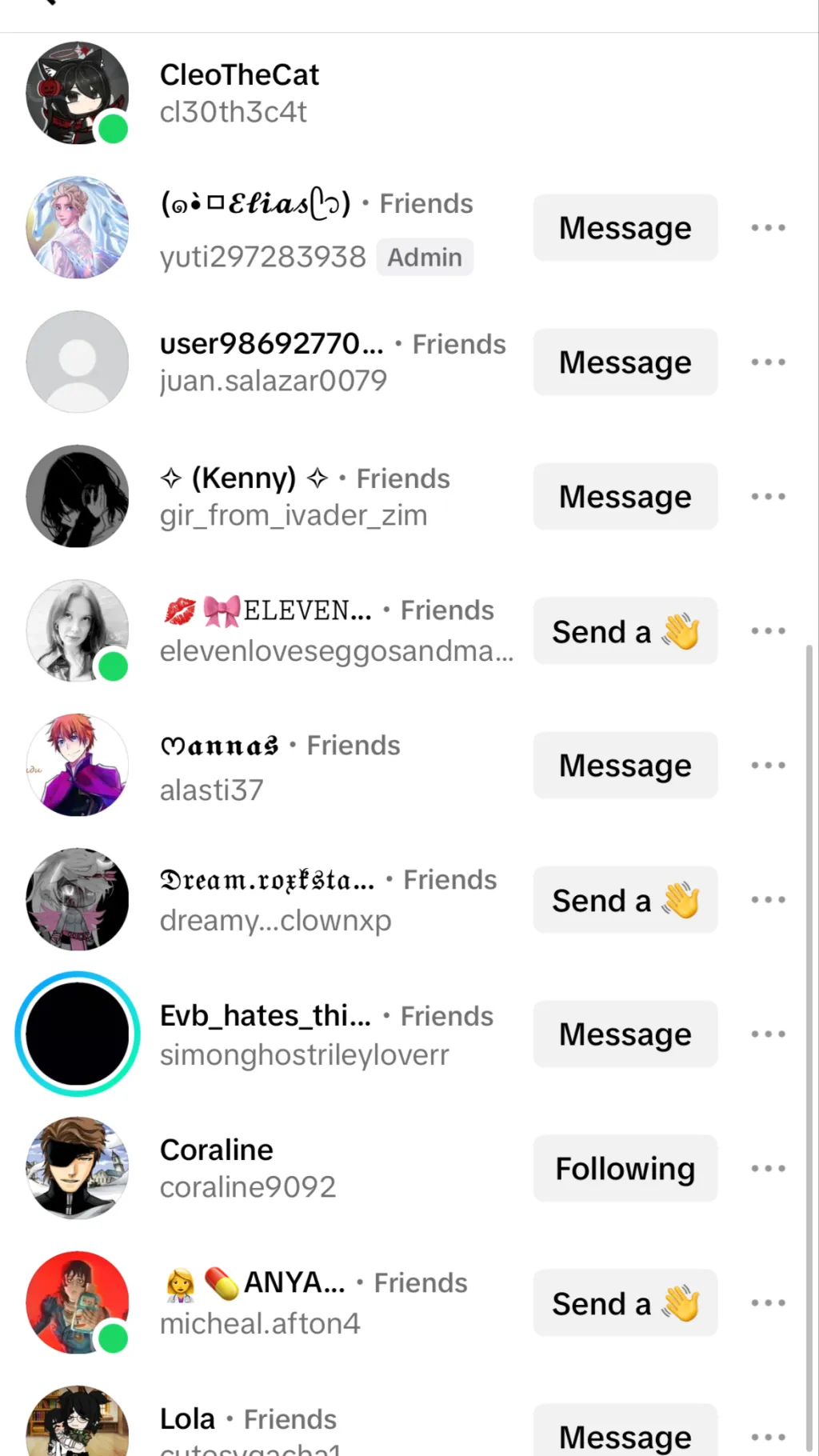Message the admin yuti297283938
This screenshot has height=1456, width=819.
coord(625,228)
